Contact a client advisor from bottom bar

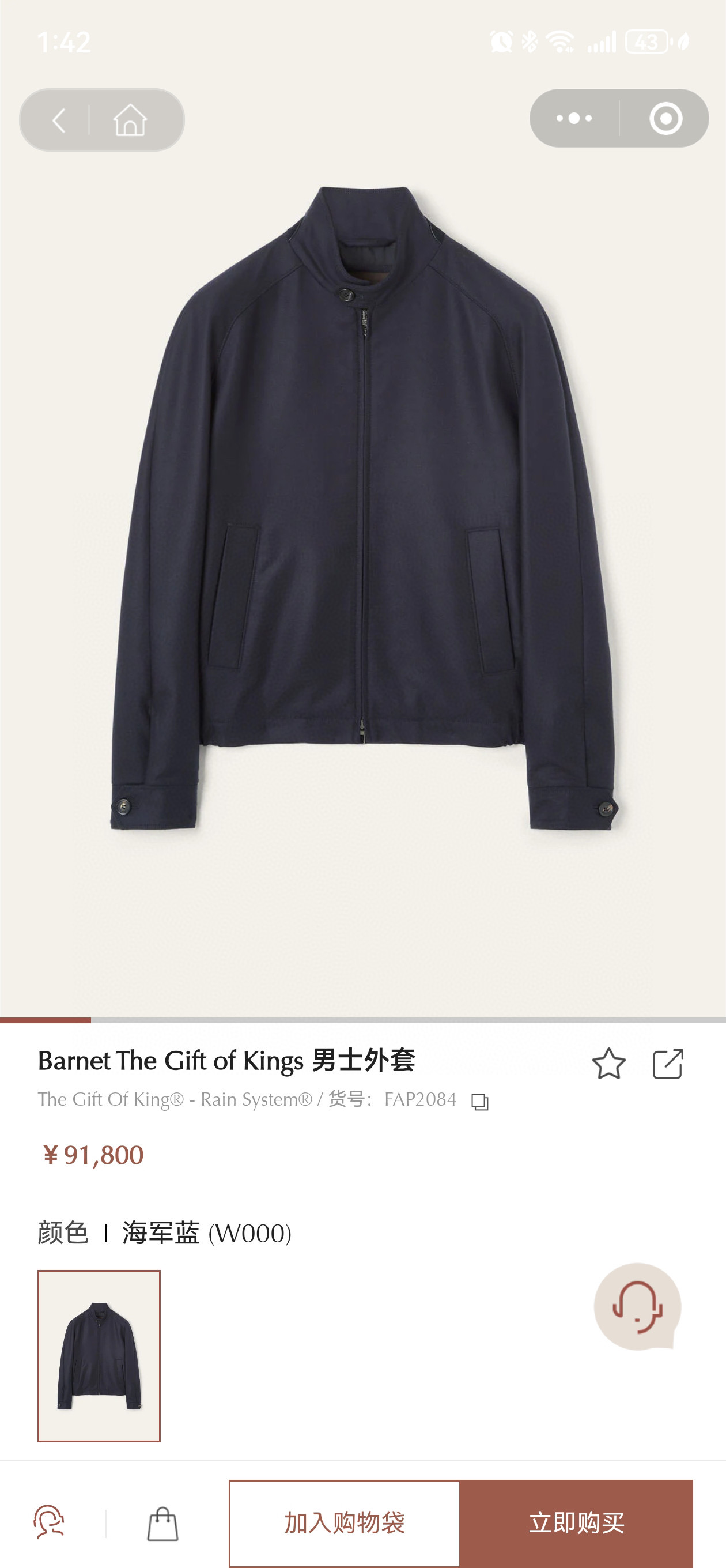48,1522
